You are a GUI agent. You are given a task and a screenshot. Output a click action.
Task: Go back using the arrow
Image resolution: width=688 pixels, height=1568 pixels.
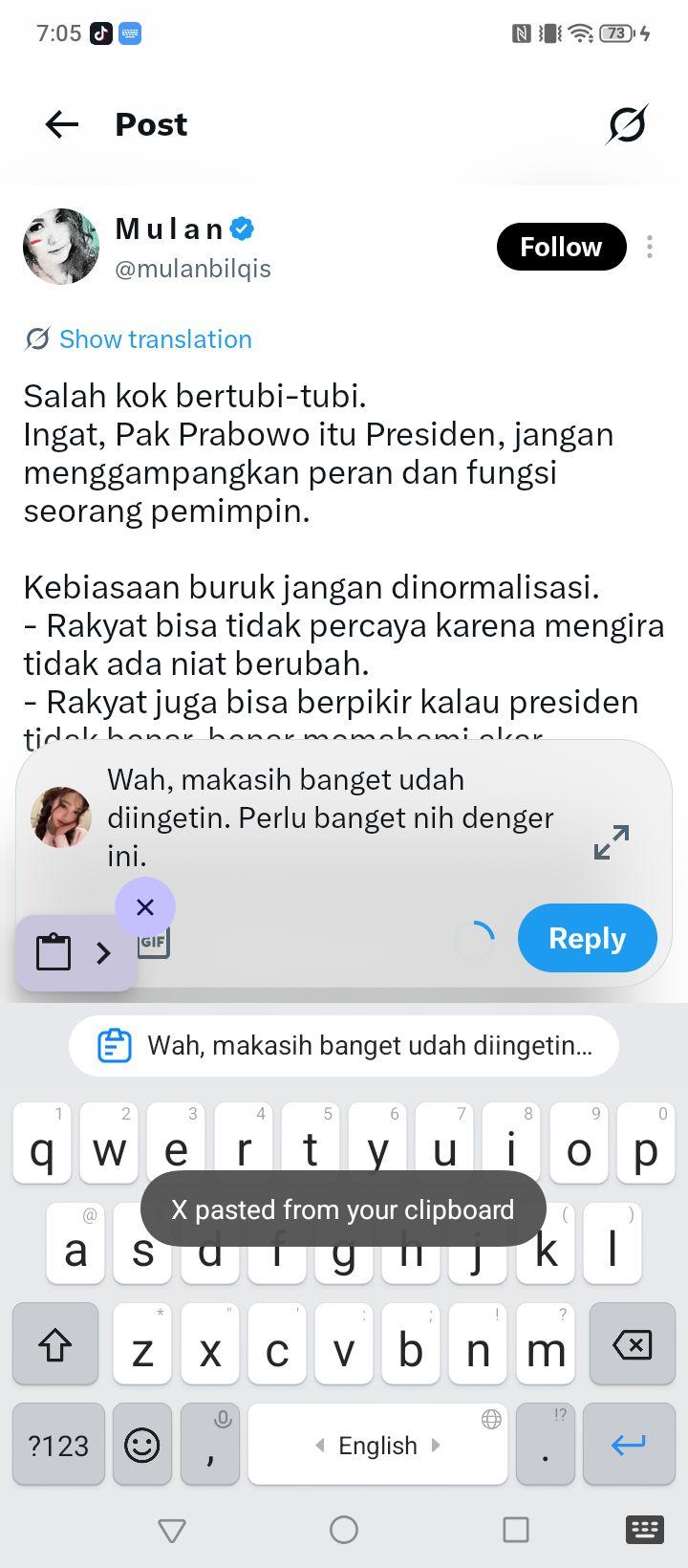62,124
